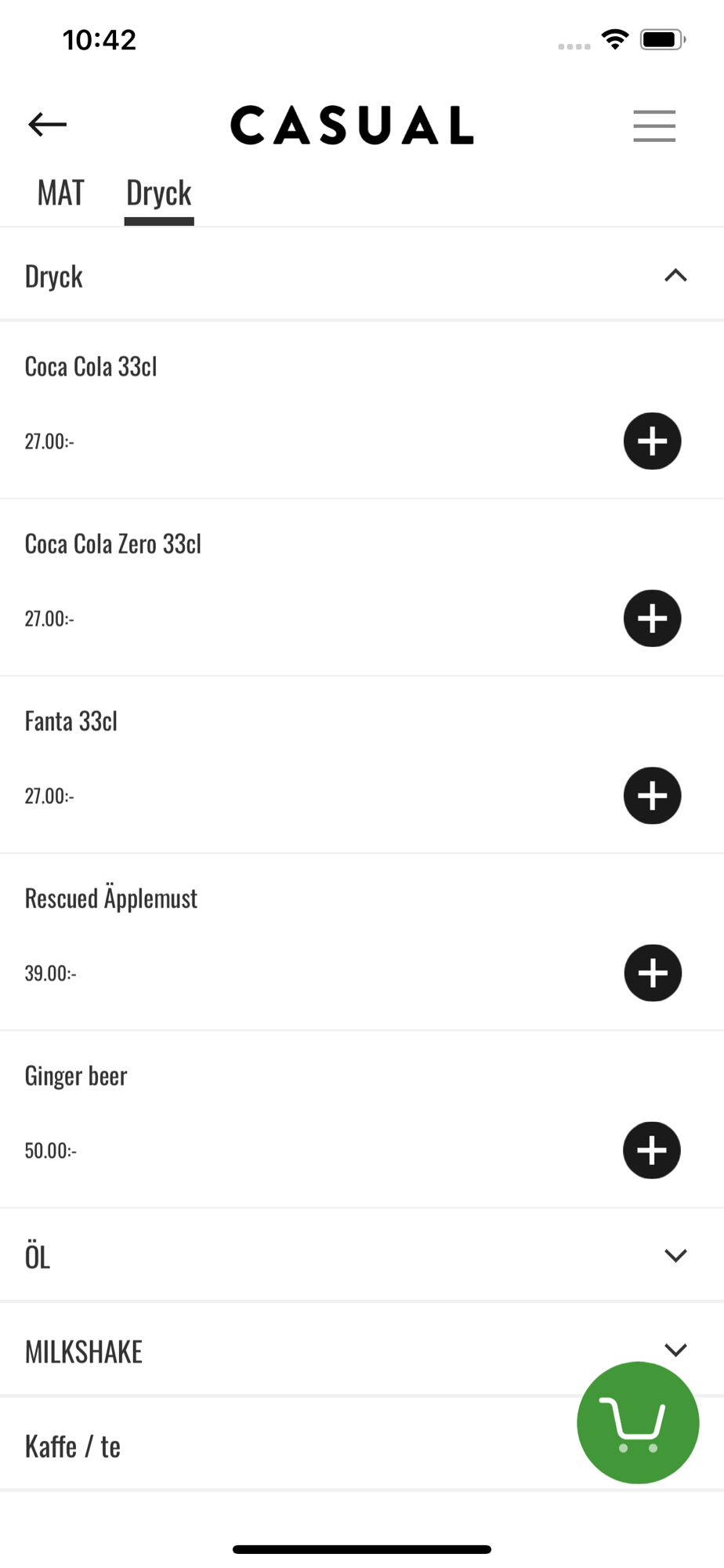Add Rescued Äpplemust to cart
Viewport: 724px width, 1568px height.
pyautogui.click(x=652, y=973)
